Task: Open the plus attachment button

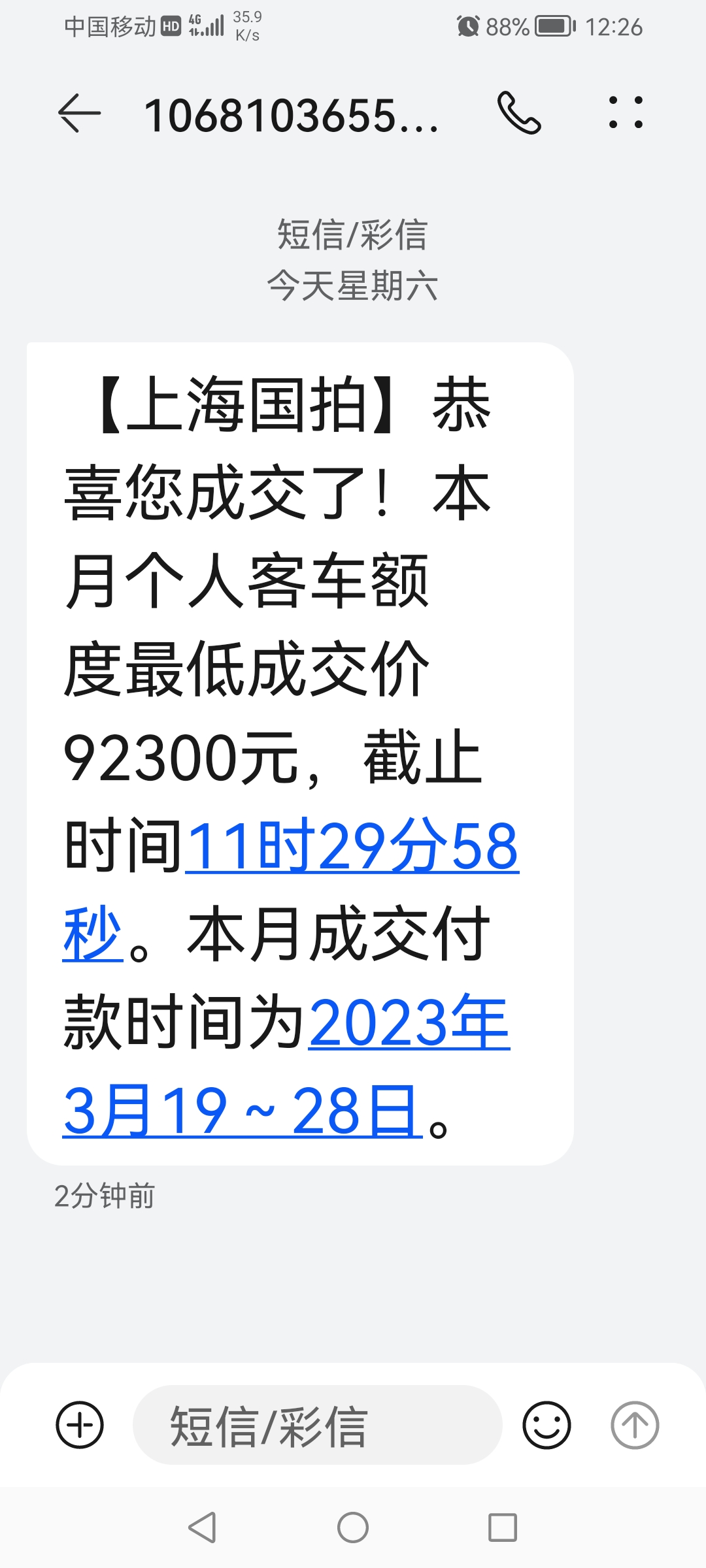Action: tap(80, 1425)
